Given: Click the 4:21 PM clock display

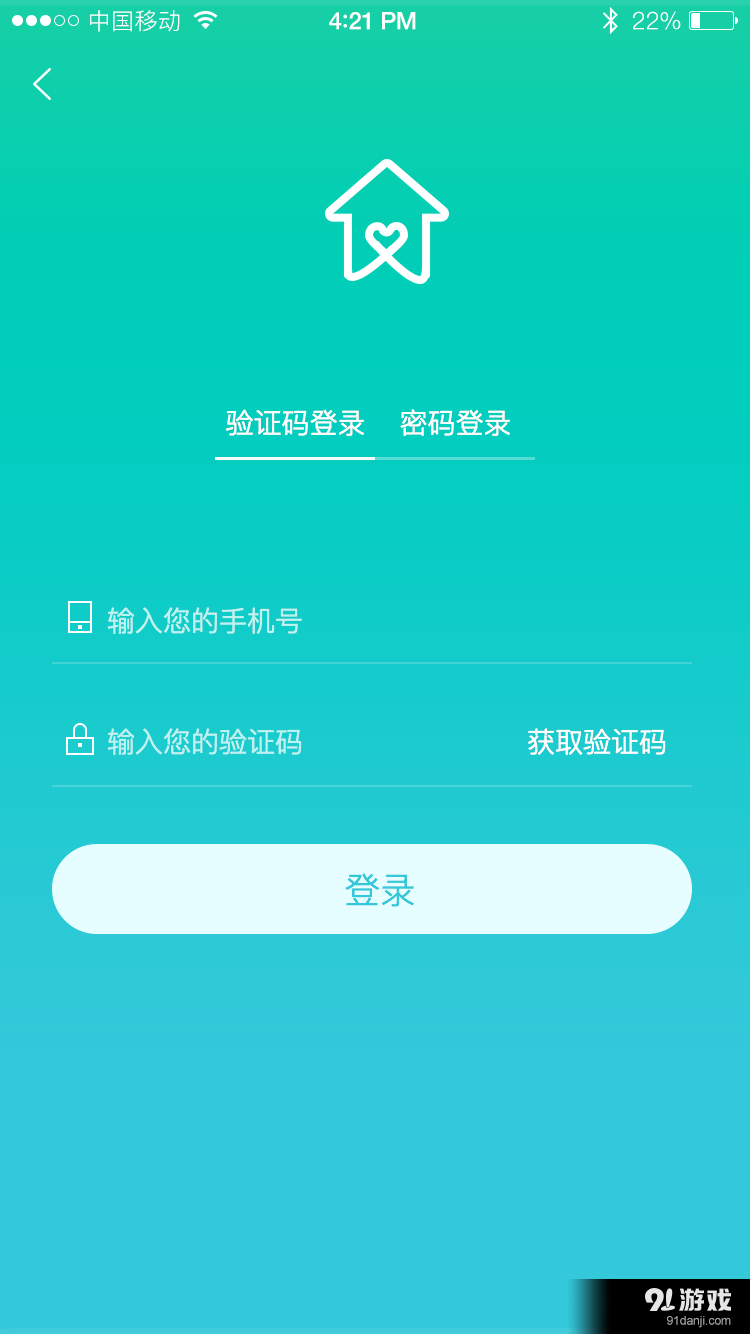Looking at the screenshot, I should click(373, 19).
